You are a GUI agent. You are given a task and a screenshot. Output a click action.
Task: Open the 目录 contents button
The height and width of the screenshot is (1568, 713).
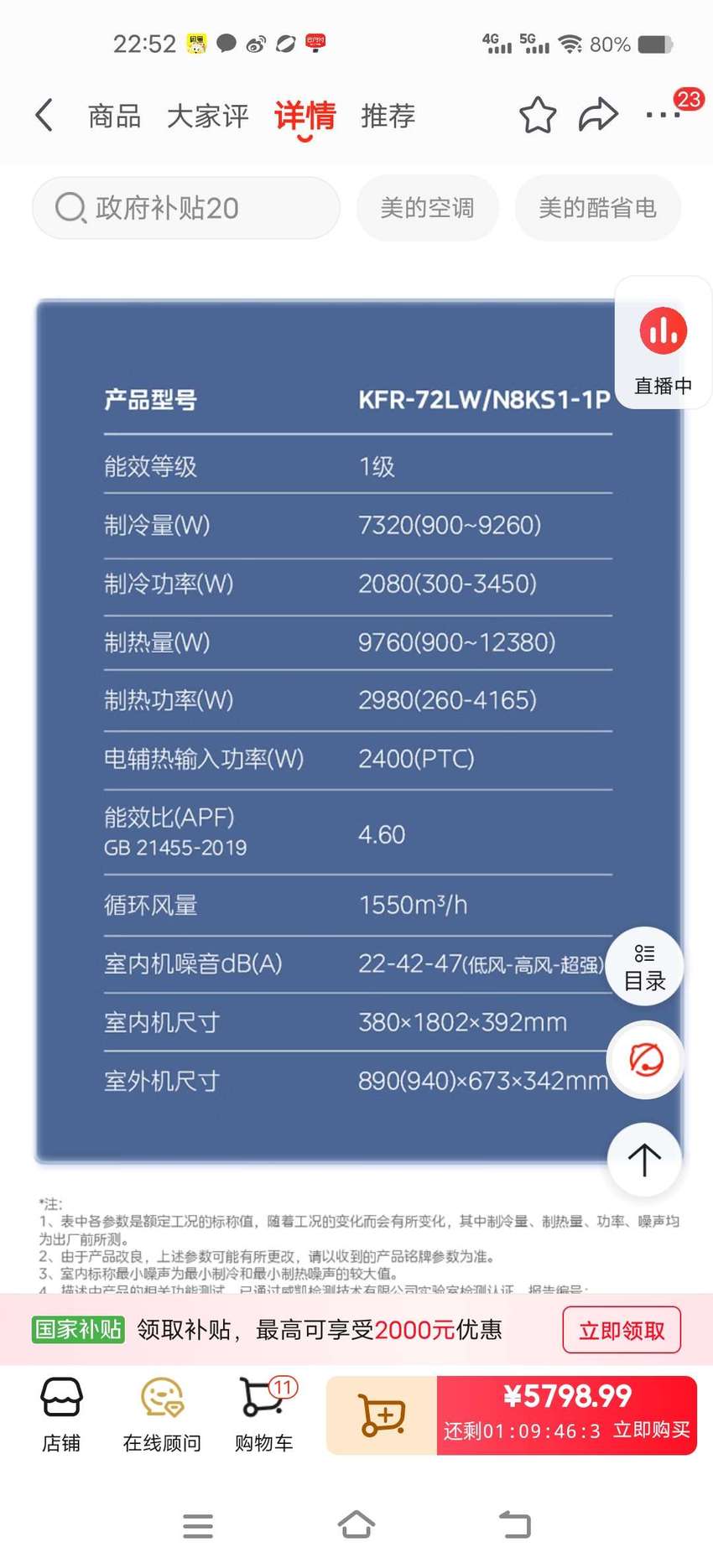(x=644, y=967)
